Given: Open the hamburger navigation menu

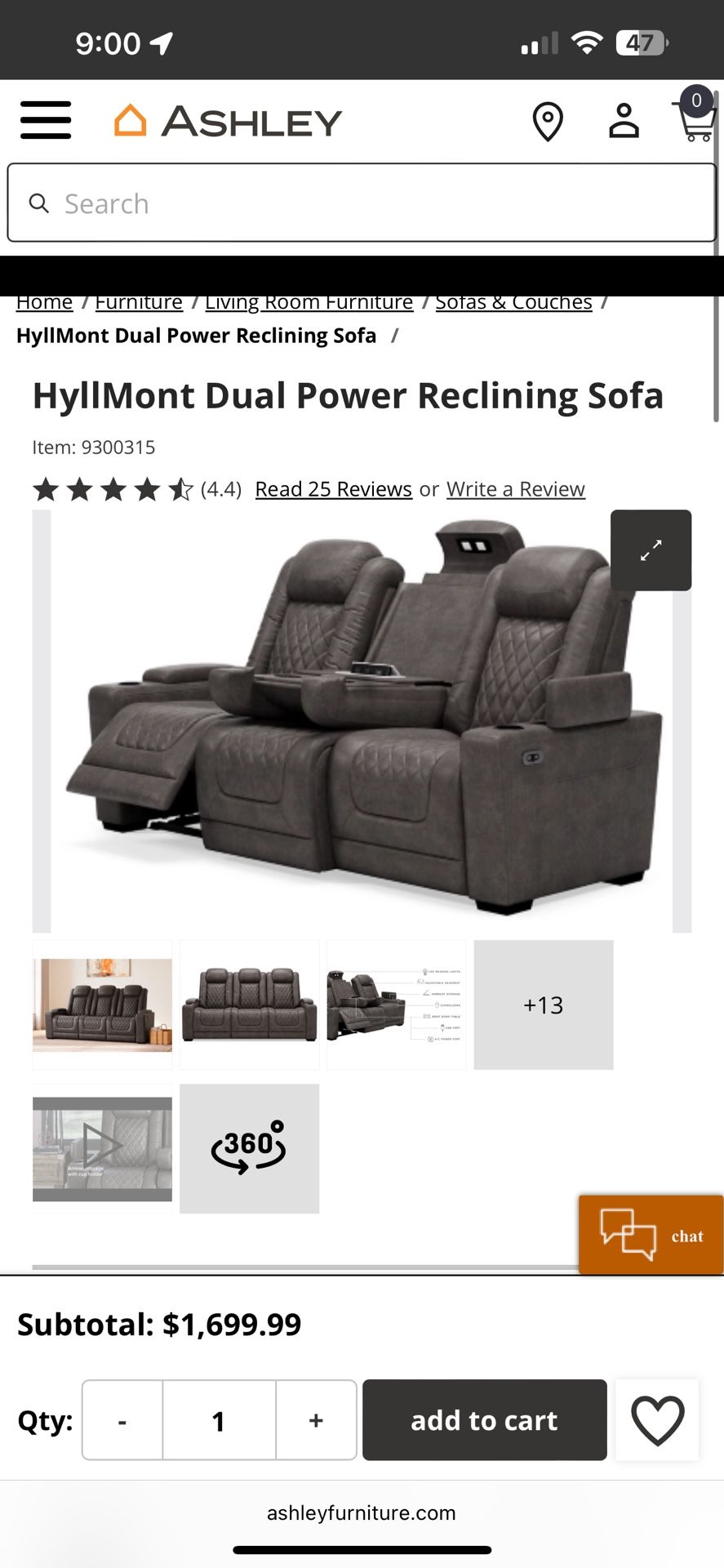Looking at the screenshot, I should click(45, 119).
